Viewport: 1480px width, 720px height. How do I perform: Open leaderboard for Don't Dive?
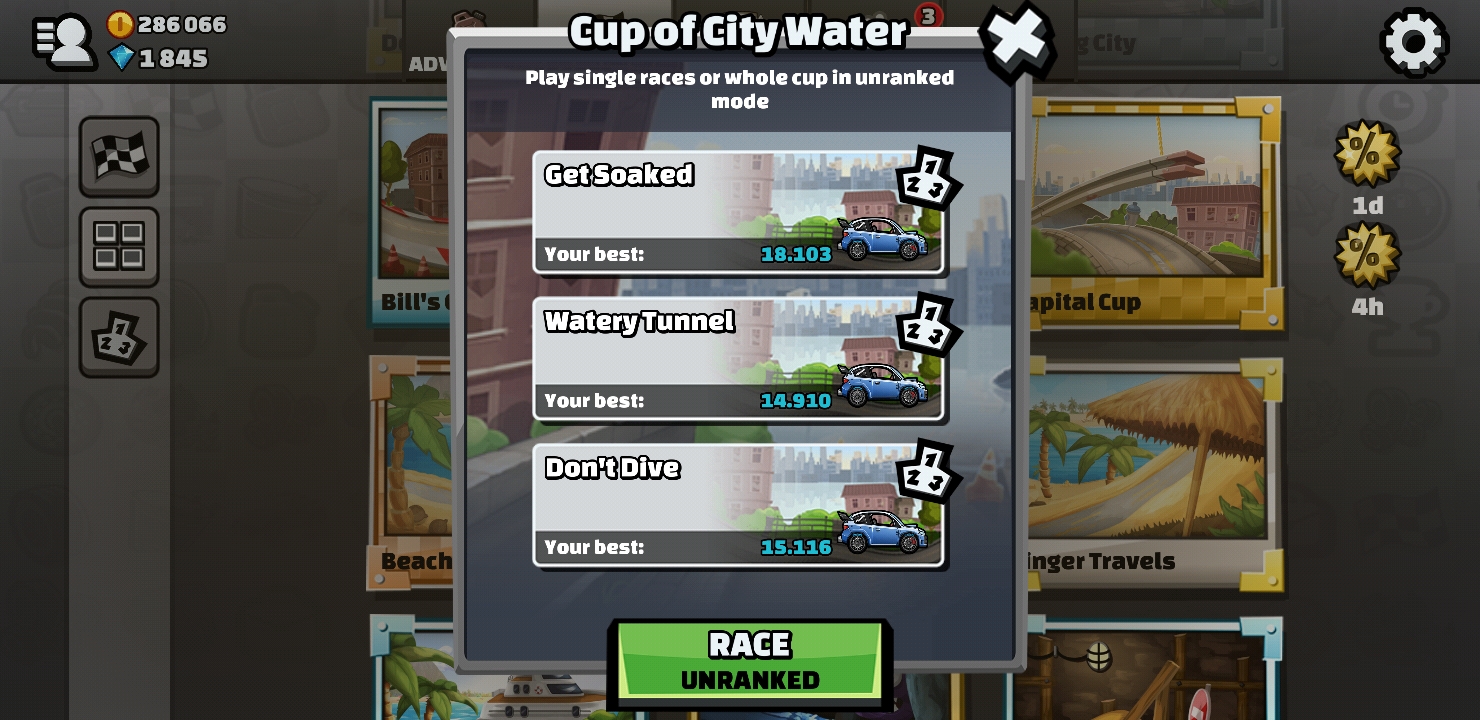(x=927, y=472)
